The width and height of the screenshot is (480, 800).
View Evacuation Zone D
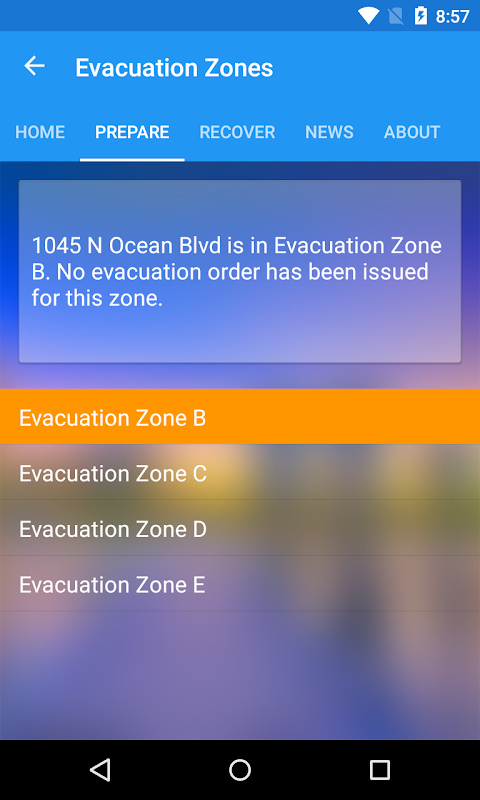pos(240,528)
